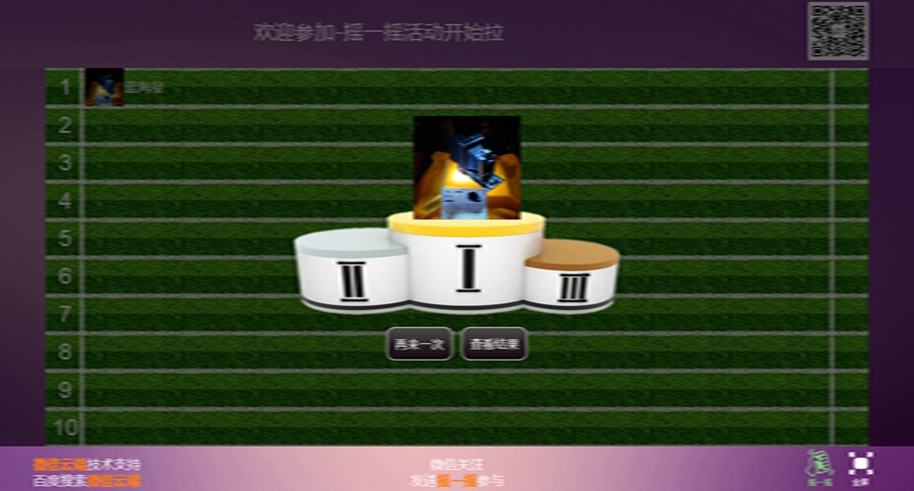
Task: Switch to fullscreen with the 全屏 icon
Action: 861,466
